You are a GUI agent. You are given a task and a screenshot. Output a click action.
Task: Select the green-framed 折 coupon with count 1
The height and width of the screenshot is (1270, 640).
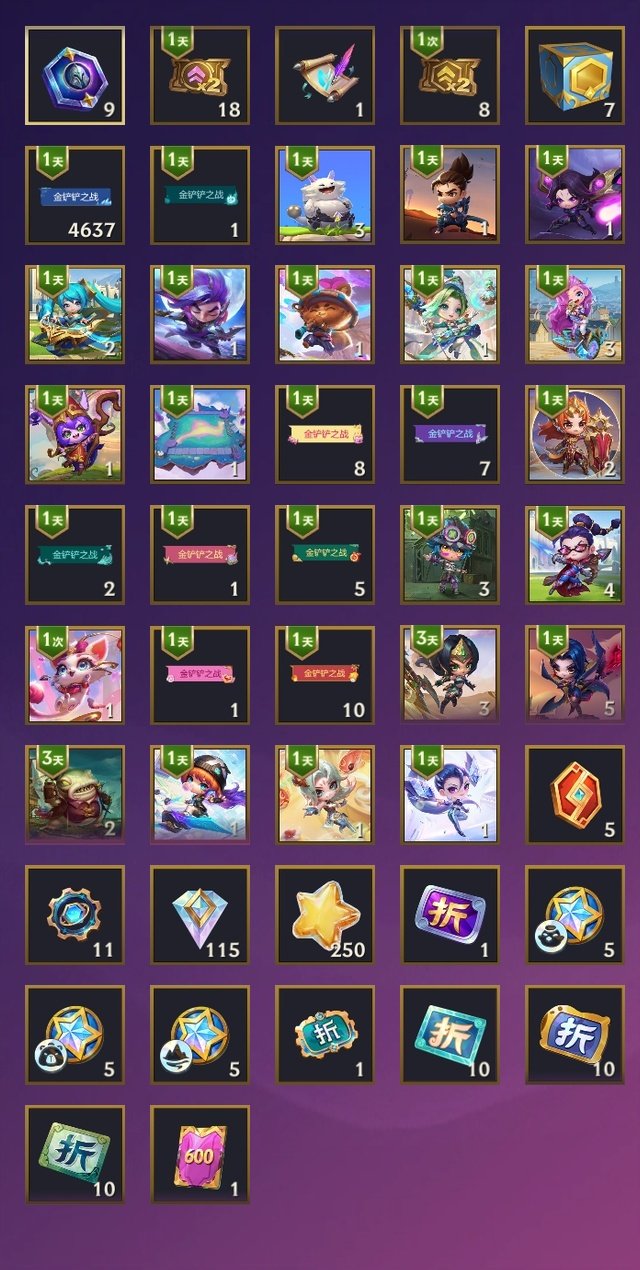(x=325, y=1035)
